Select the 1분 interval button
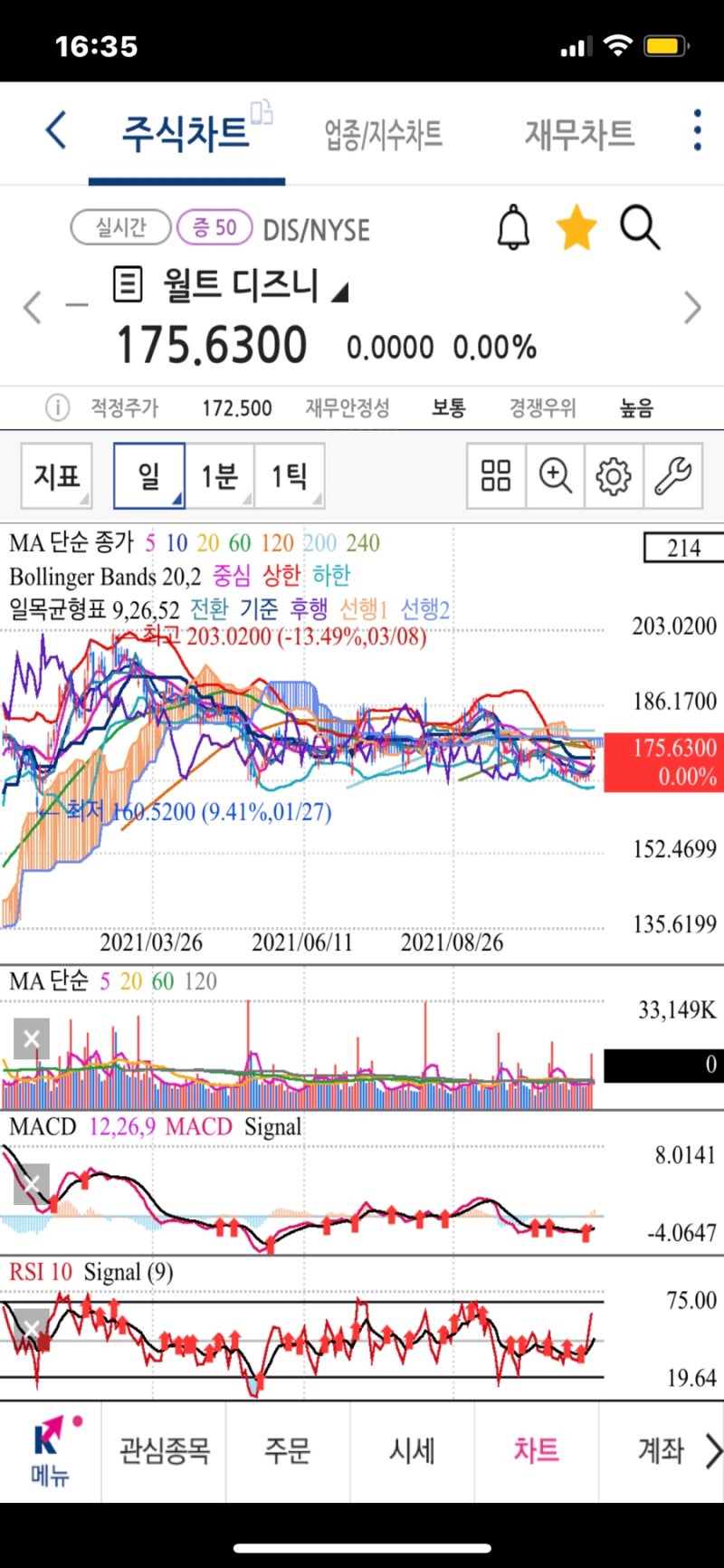 point(220,474)
